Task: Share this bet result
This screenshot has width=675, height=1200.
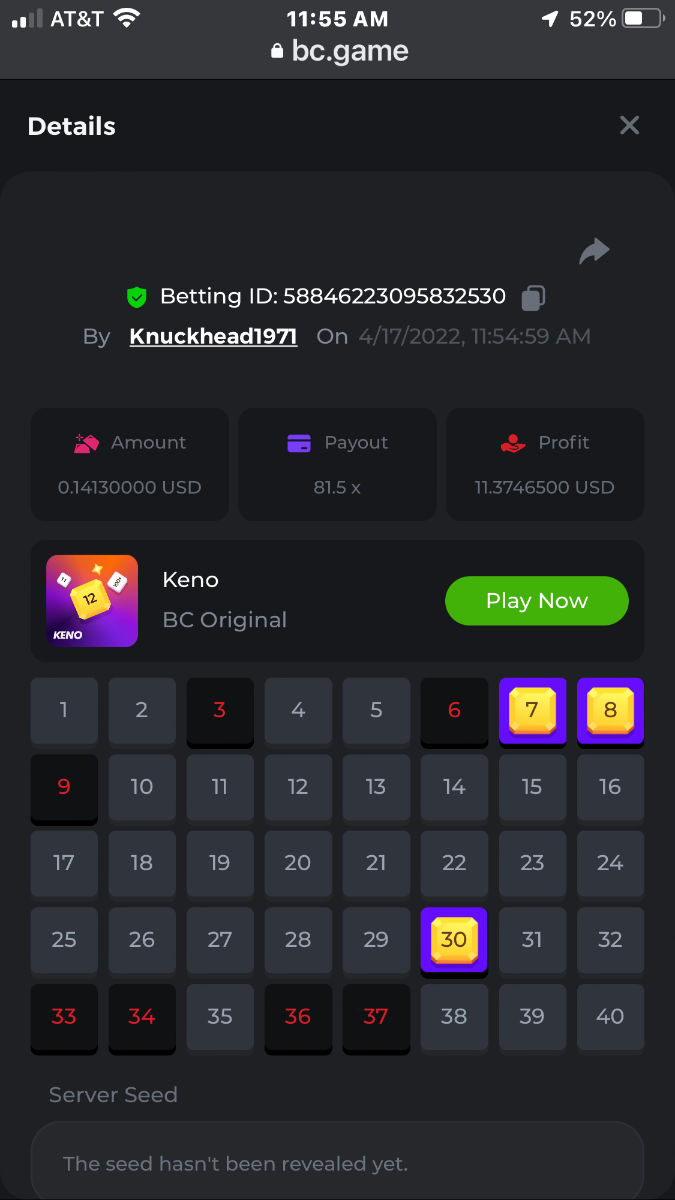Action: [x=594, y=251]
